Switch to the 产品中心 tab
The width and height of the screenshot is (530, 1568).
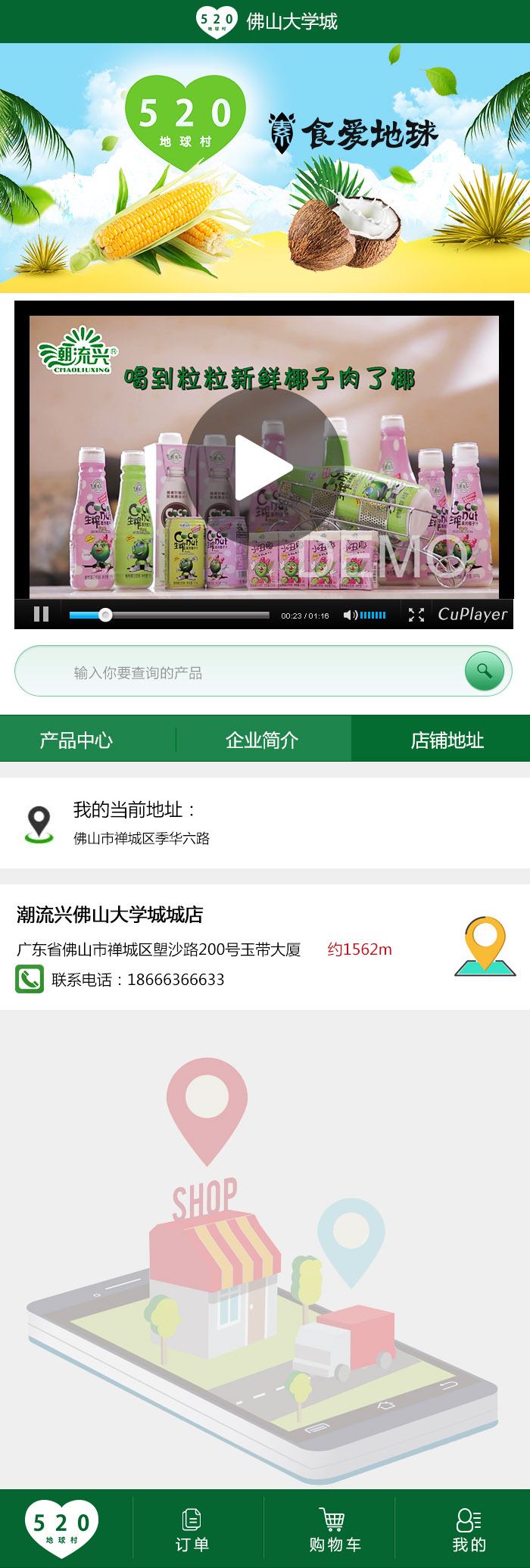pyautogui.click(x=76, y=740)
